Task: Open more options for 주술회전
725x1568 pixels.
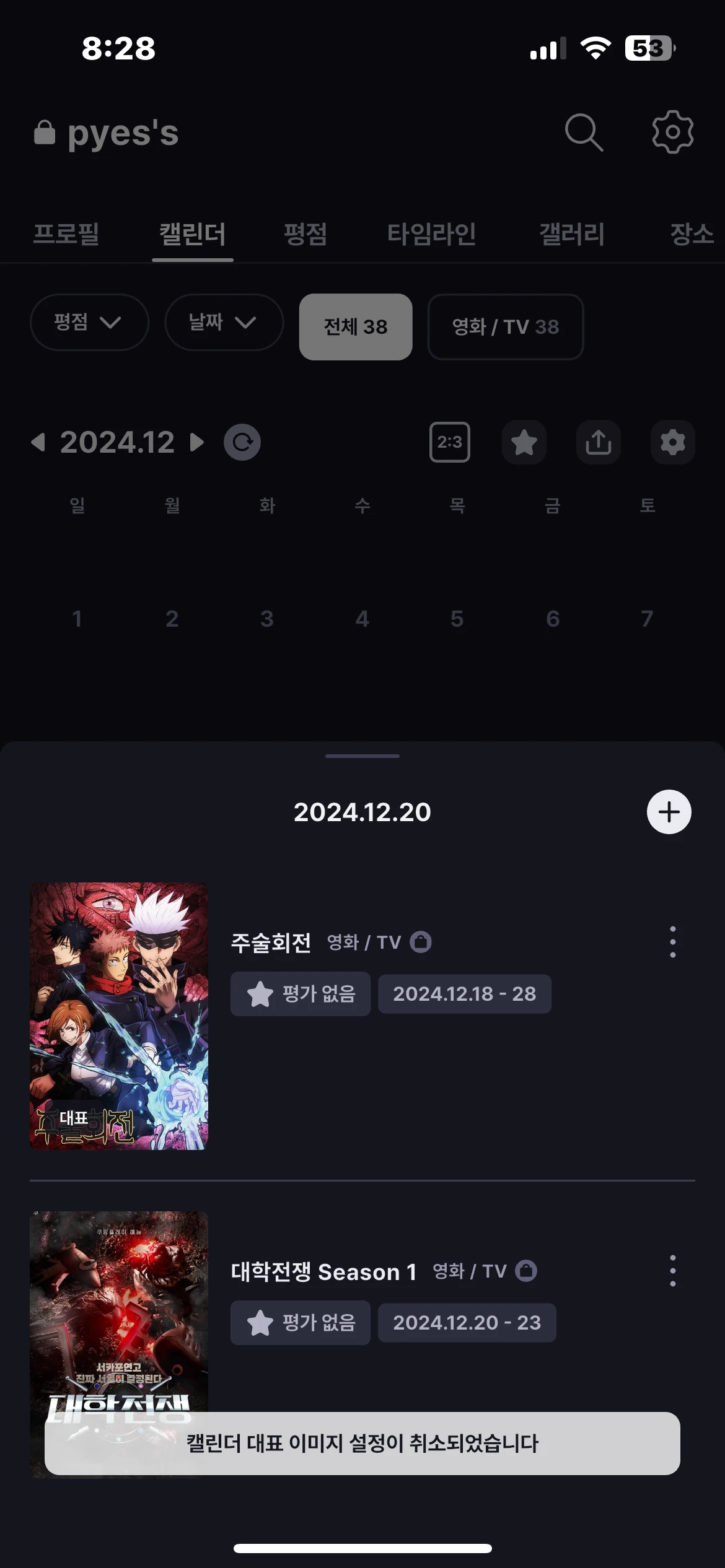Action: click(x=673, y=942)
